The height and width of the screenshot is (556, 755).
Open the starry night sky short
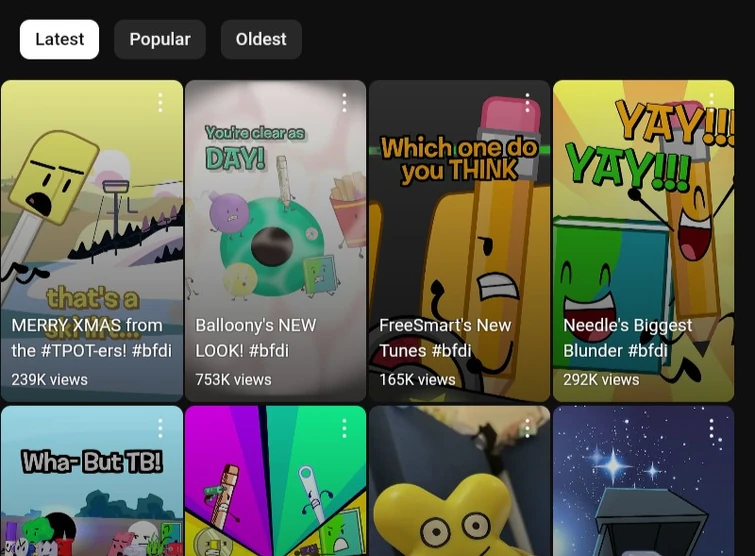pos(643,481)
